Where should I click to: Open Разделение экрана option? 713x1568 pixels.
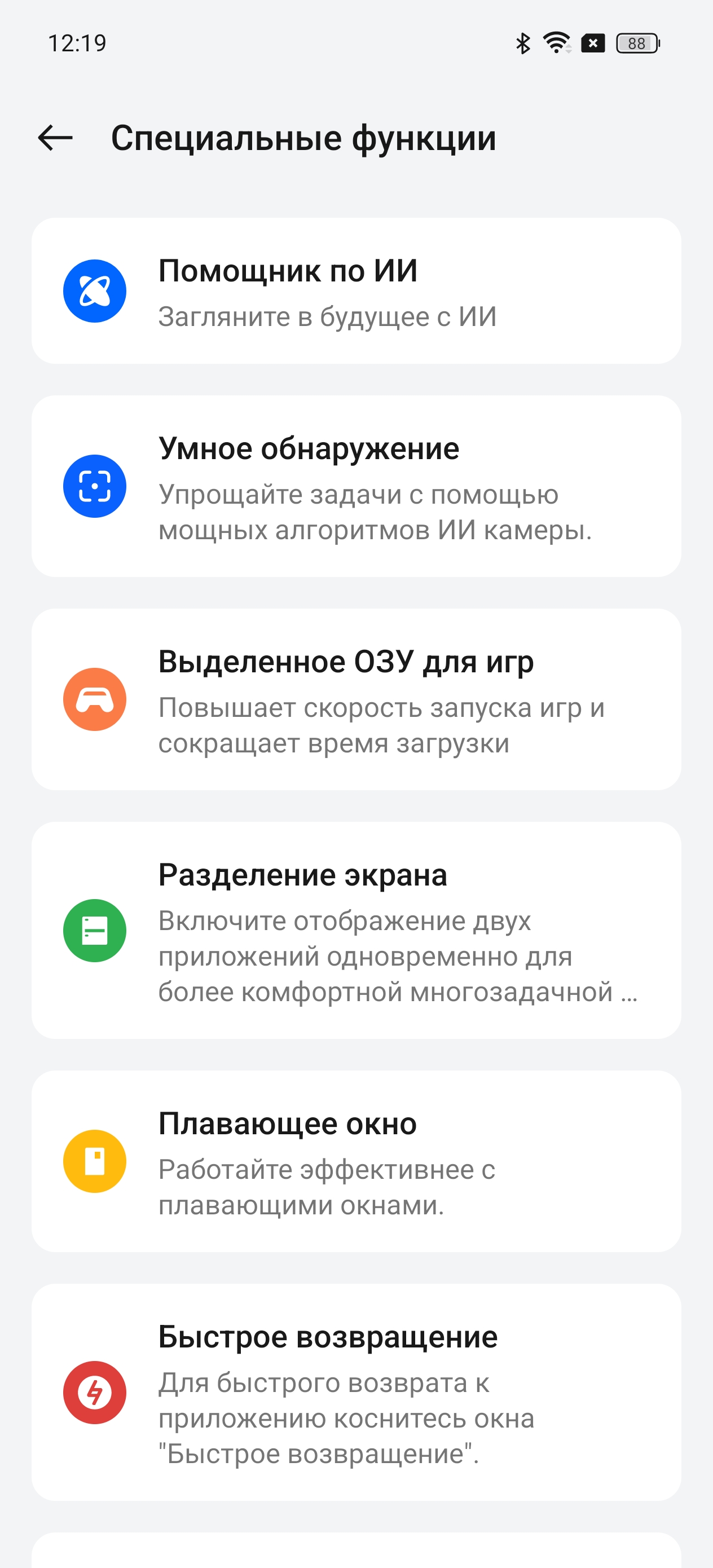pos(356,930)
